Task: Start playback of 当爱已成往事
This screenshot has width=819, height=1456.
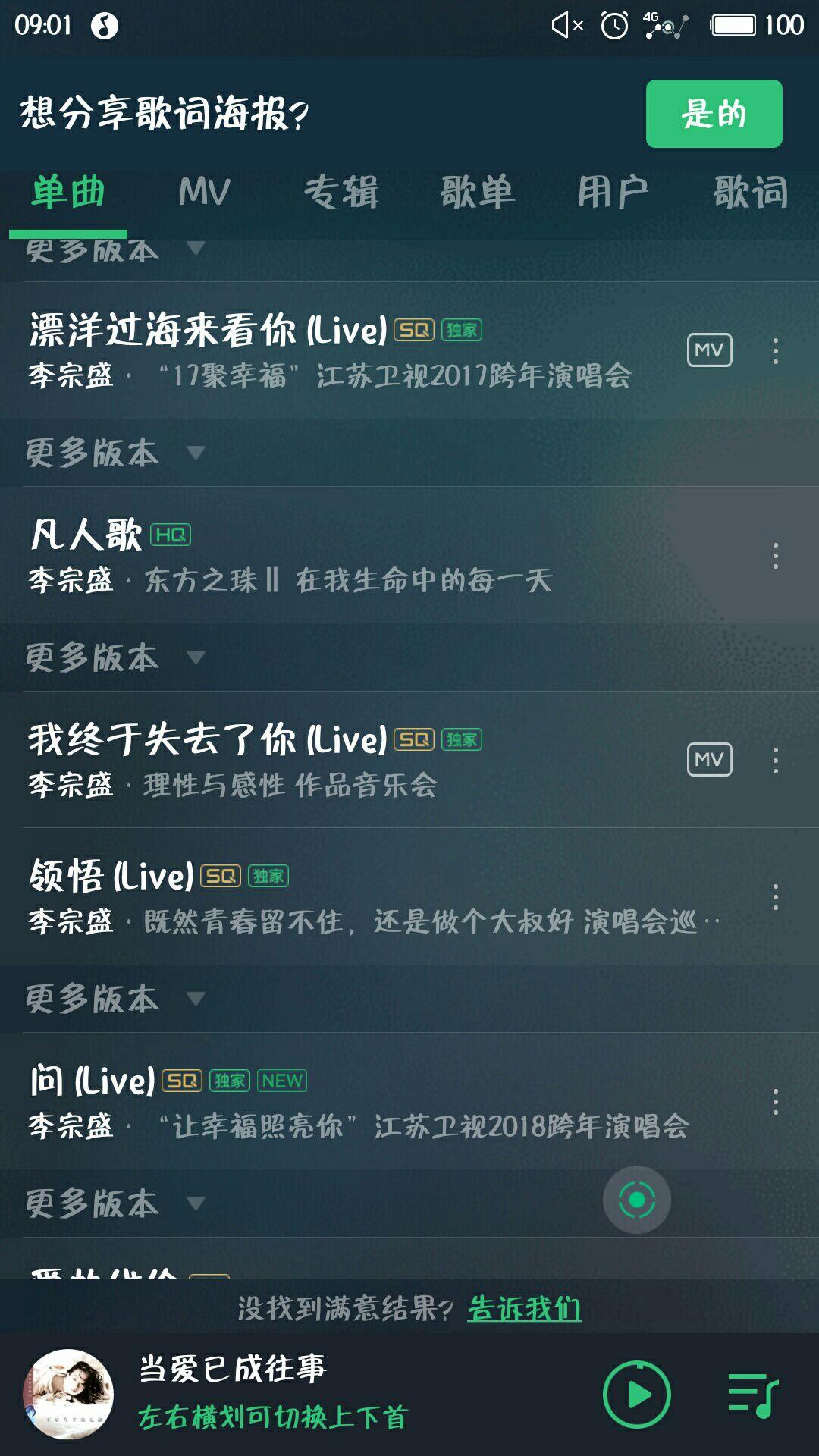Action: (x=636, y=1395)
